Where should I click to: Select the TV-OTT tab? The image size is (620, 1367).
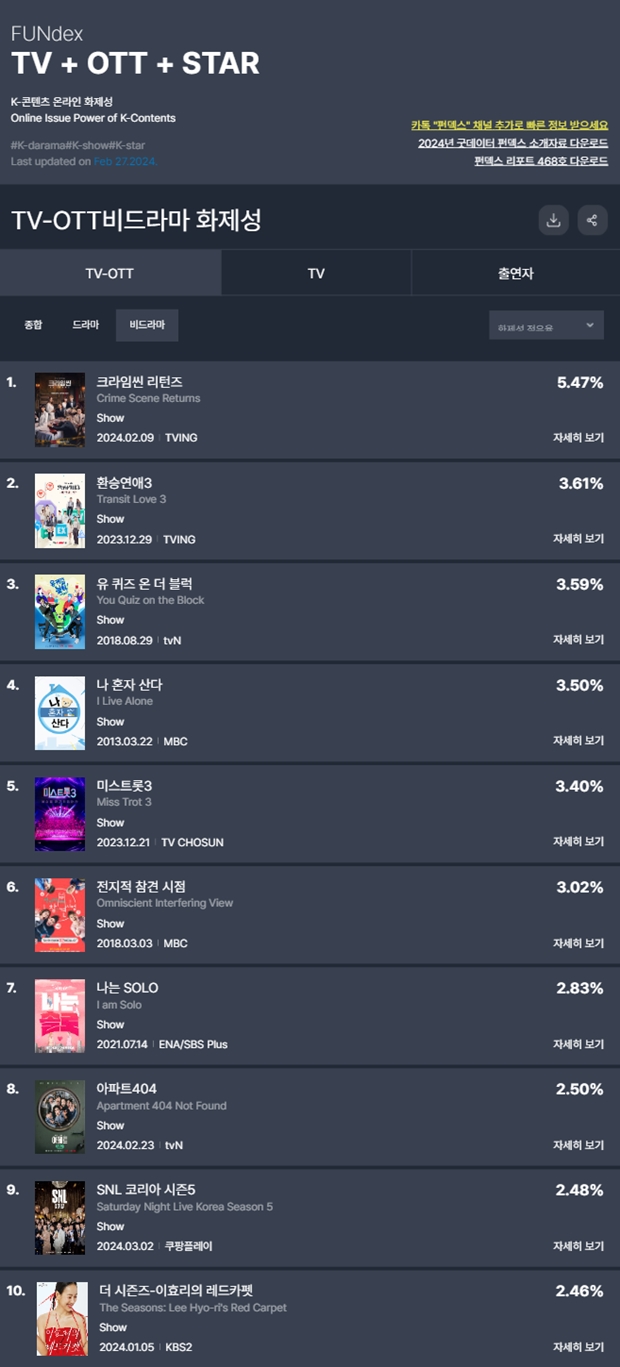[x=110, y=273]
